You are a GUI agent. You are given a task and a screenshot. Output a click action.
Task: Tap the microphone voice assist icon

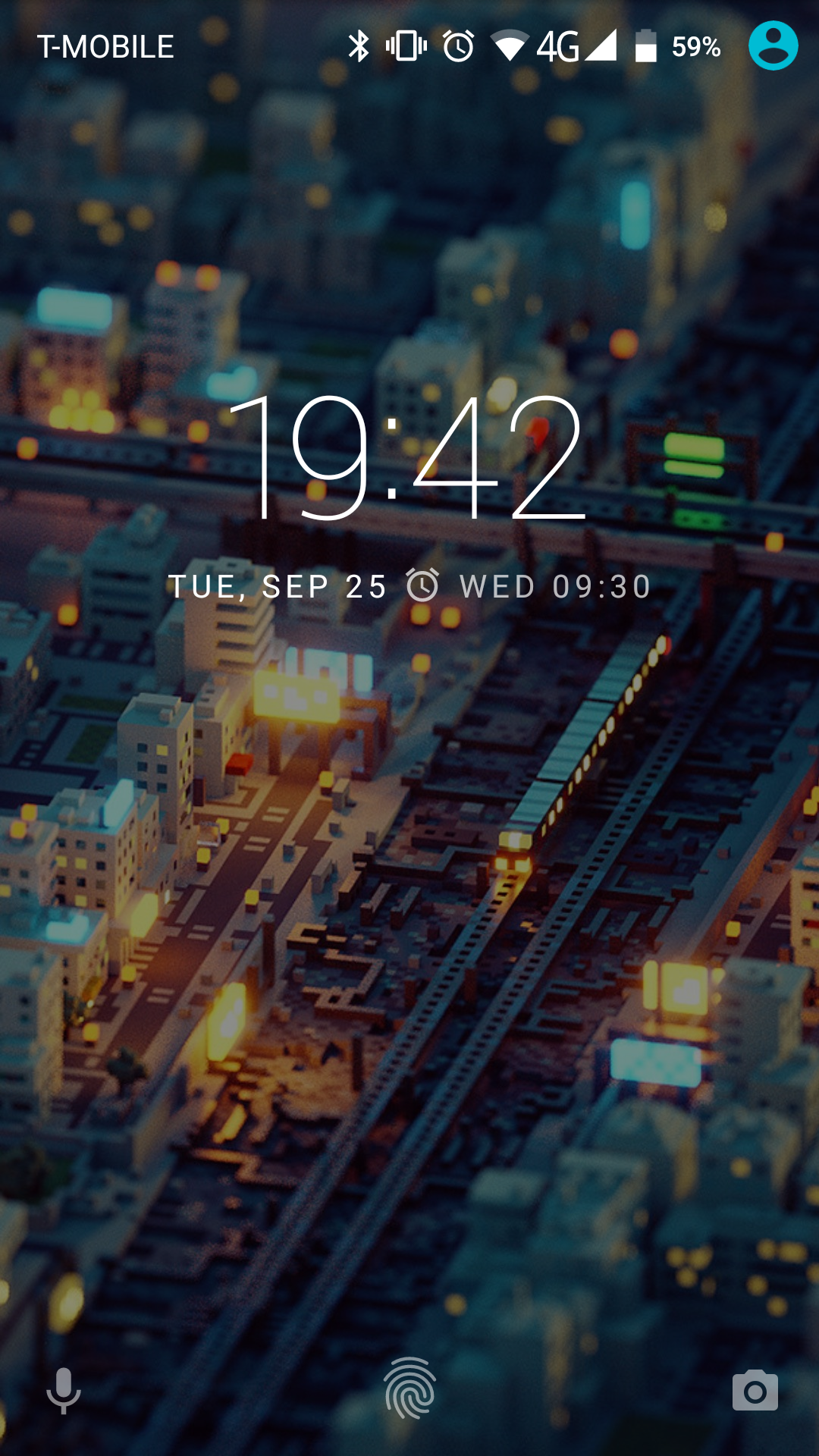64,1391
